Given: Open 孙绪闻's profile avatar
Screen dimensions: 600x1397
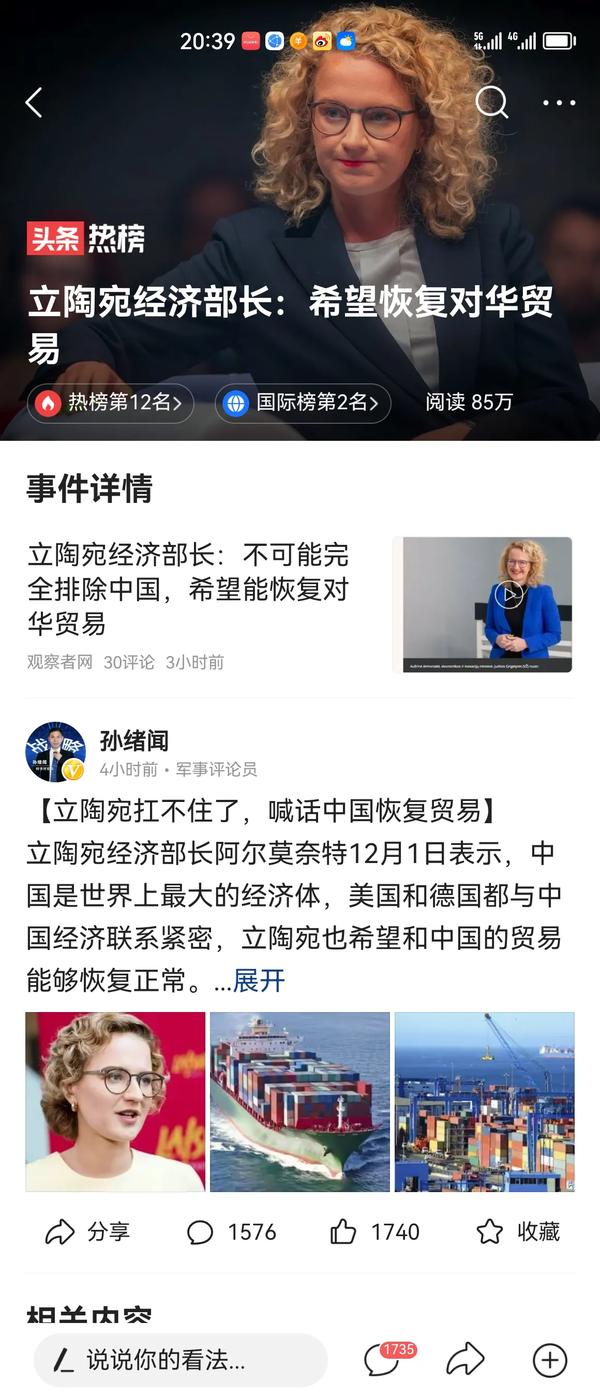Looking at the screenshot, I should pos(55,752).
